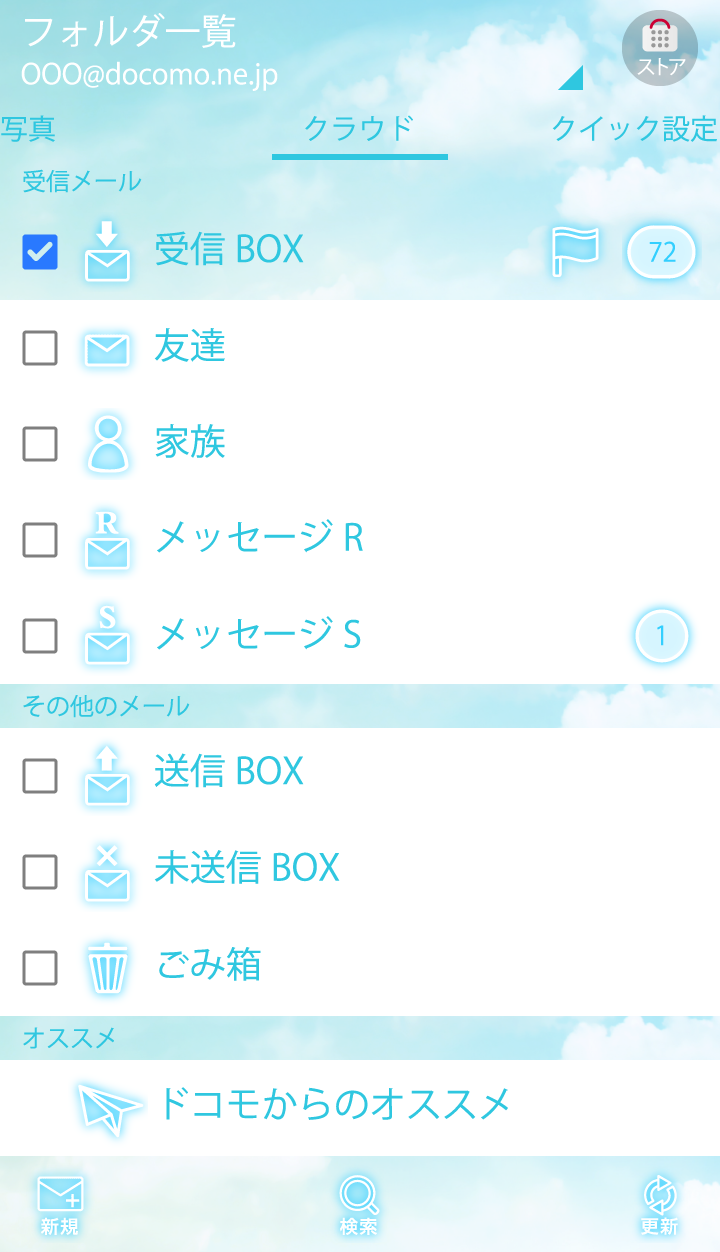The image size is (720, 1252).
Task: Refresh the mailbox with 更新
Action: pyautogui.click(x=660, y=1205)
